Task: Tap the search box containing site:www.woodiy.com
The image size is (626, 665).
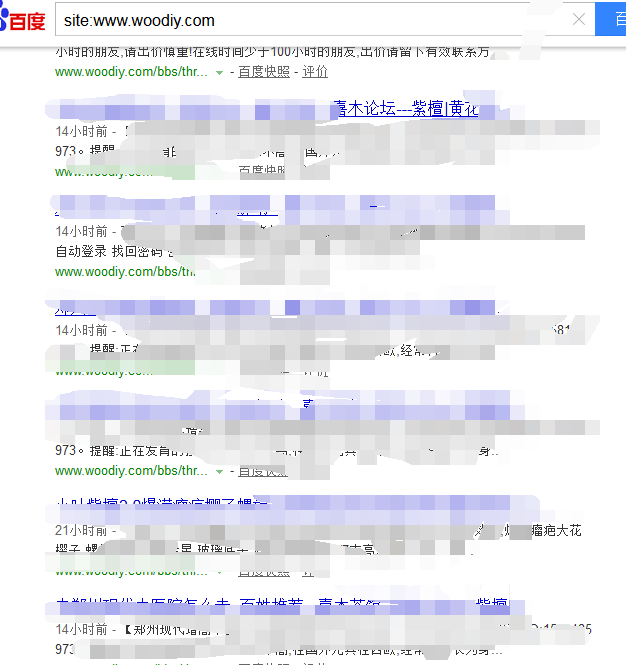Action: tap(310, 19)
